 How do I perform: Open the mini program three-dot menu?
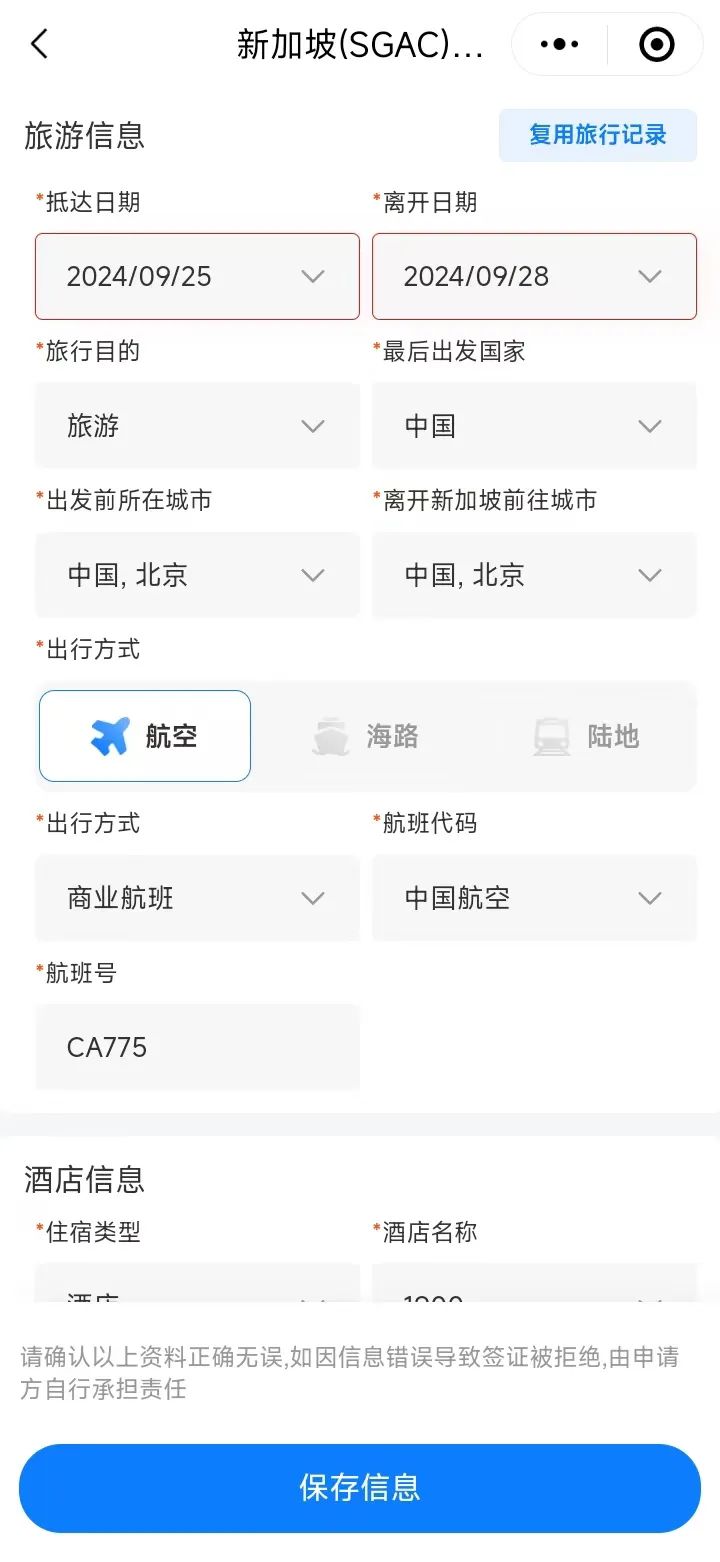559,44
